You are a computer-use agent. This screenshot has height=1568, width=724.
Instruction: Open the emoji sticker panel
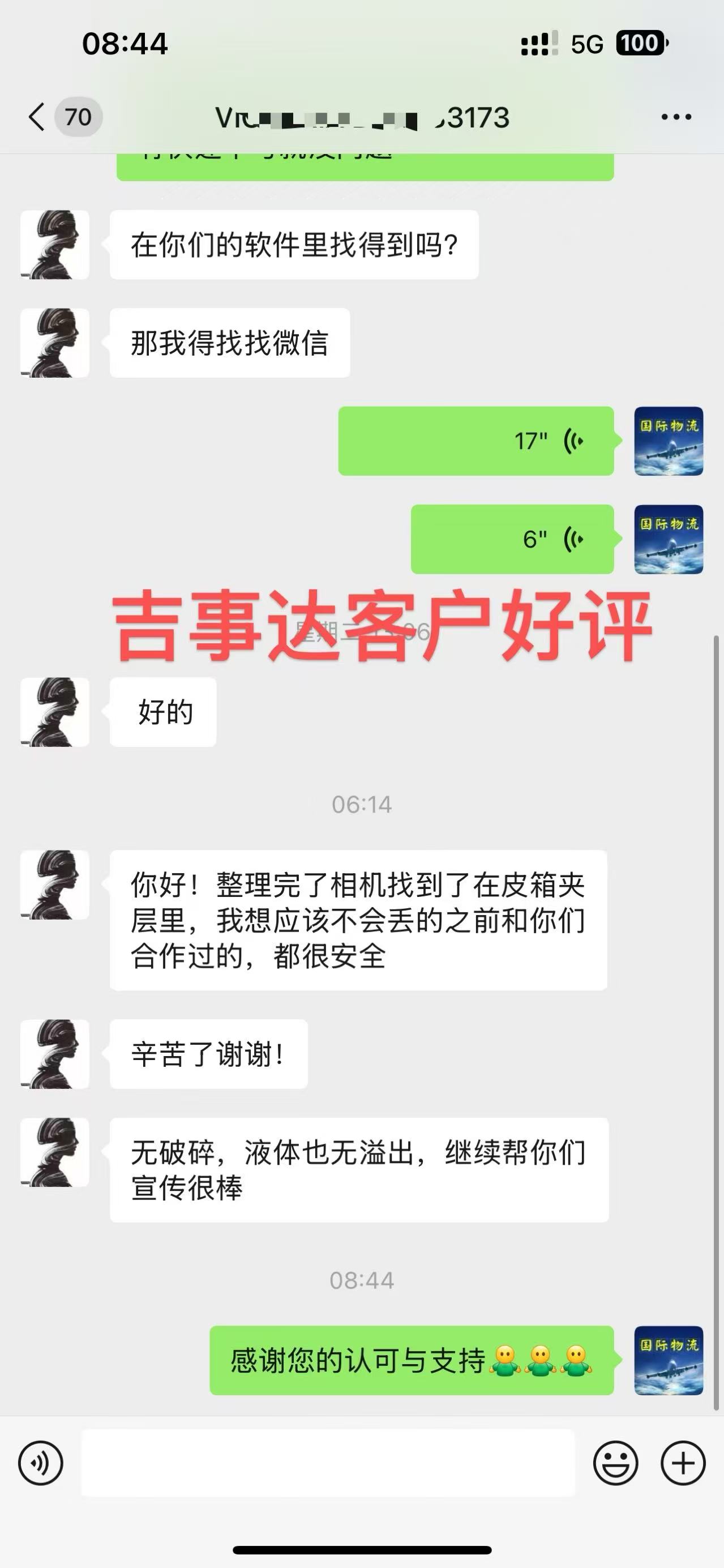pyautogui.click(x=615, y=1463)
